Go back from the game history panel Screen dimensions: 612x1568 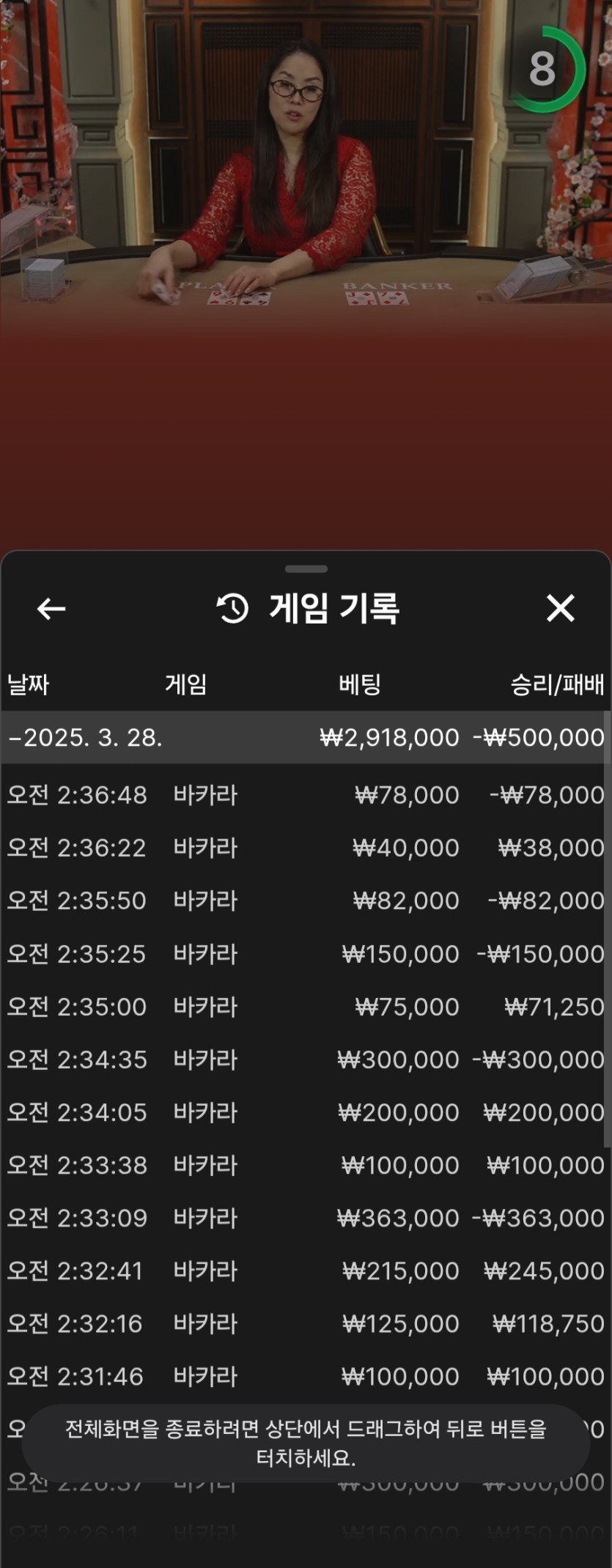tap(51, 608)
